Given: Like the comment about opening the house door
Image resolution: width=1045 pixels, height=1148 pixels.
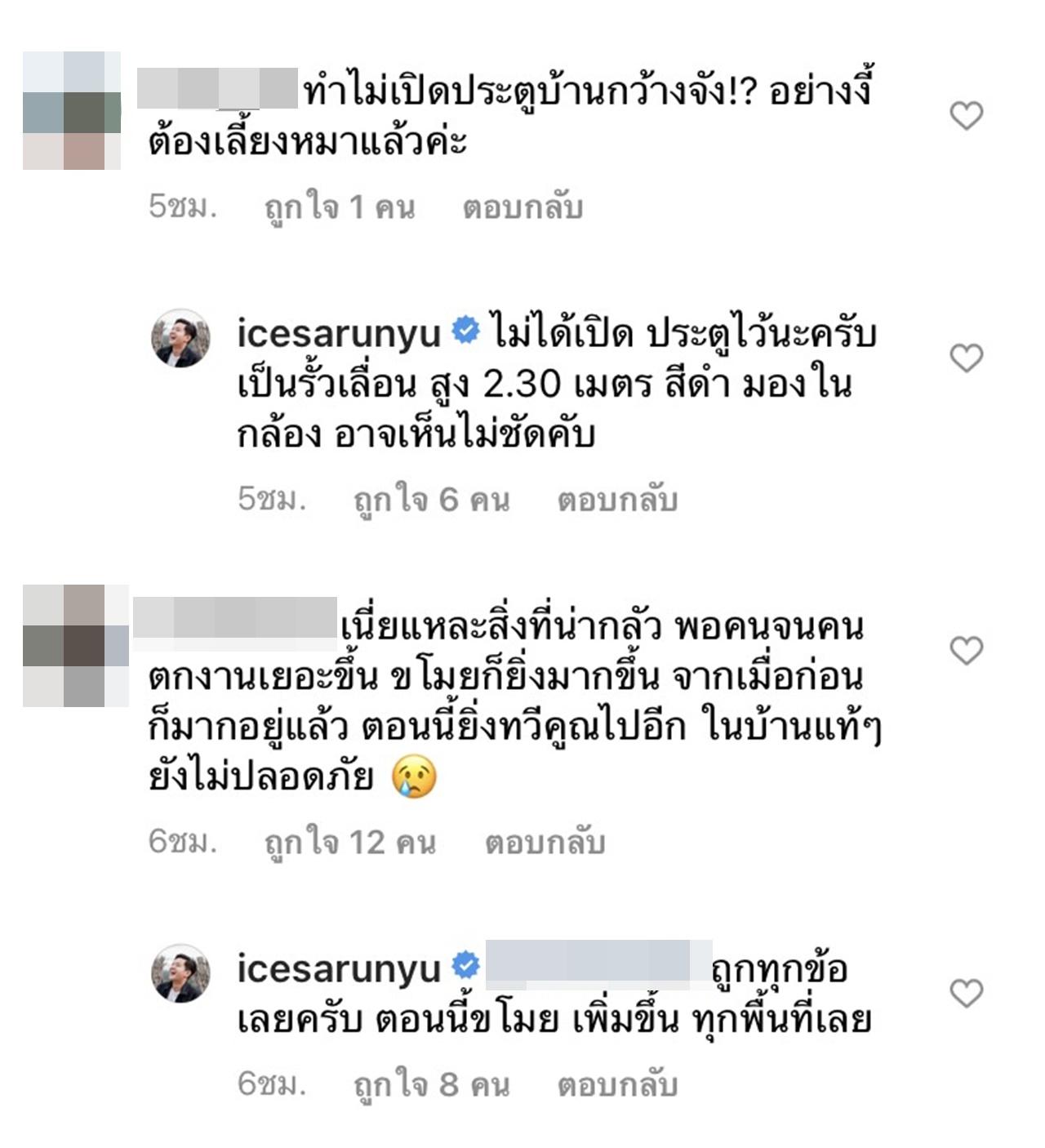Looking at the screenshot, I should 967,116.
